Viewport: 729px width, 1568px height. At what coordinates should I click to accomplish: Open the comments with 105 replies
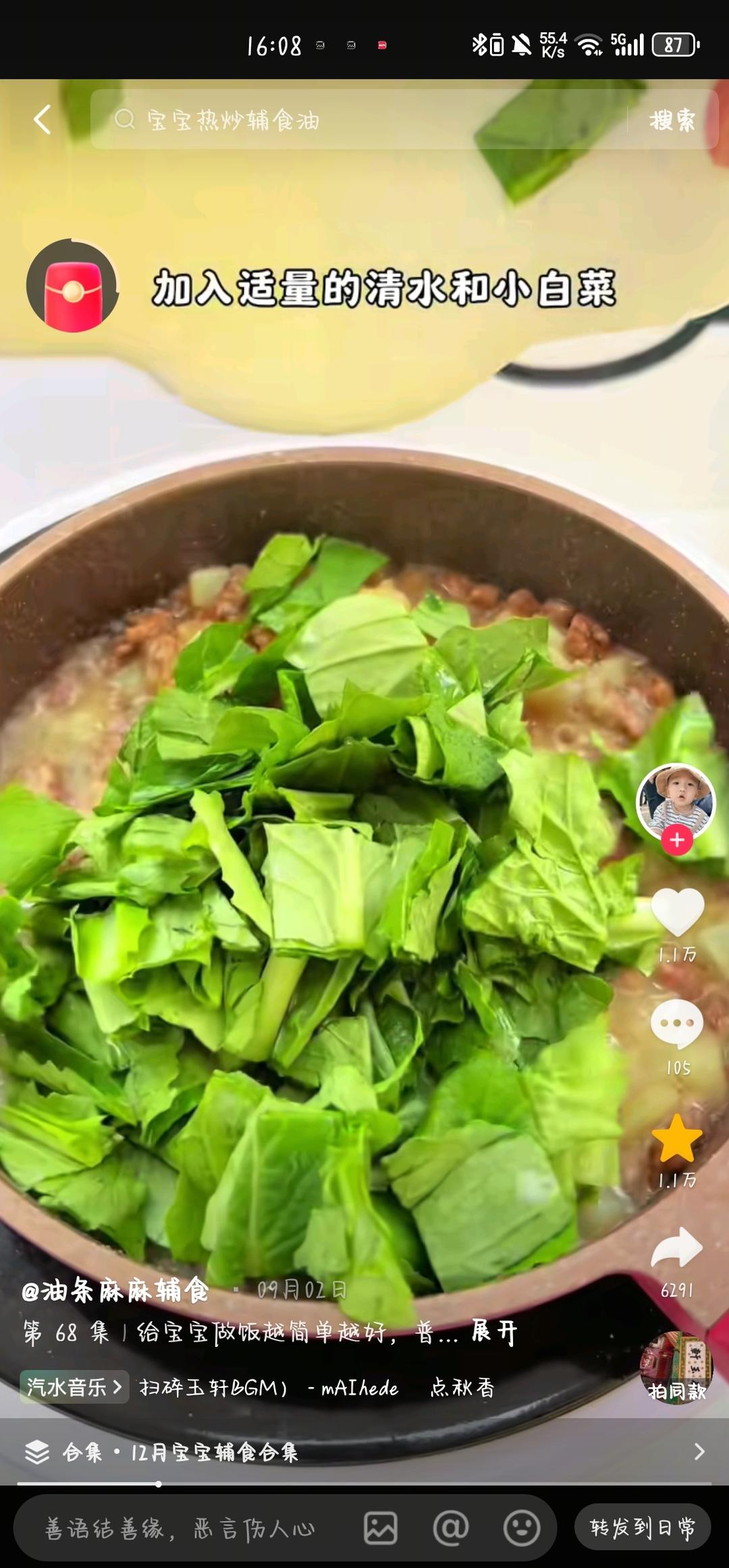[x=677, y=1024]
